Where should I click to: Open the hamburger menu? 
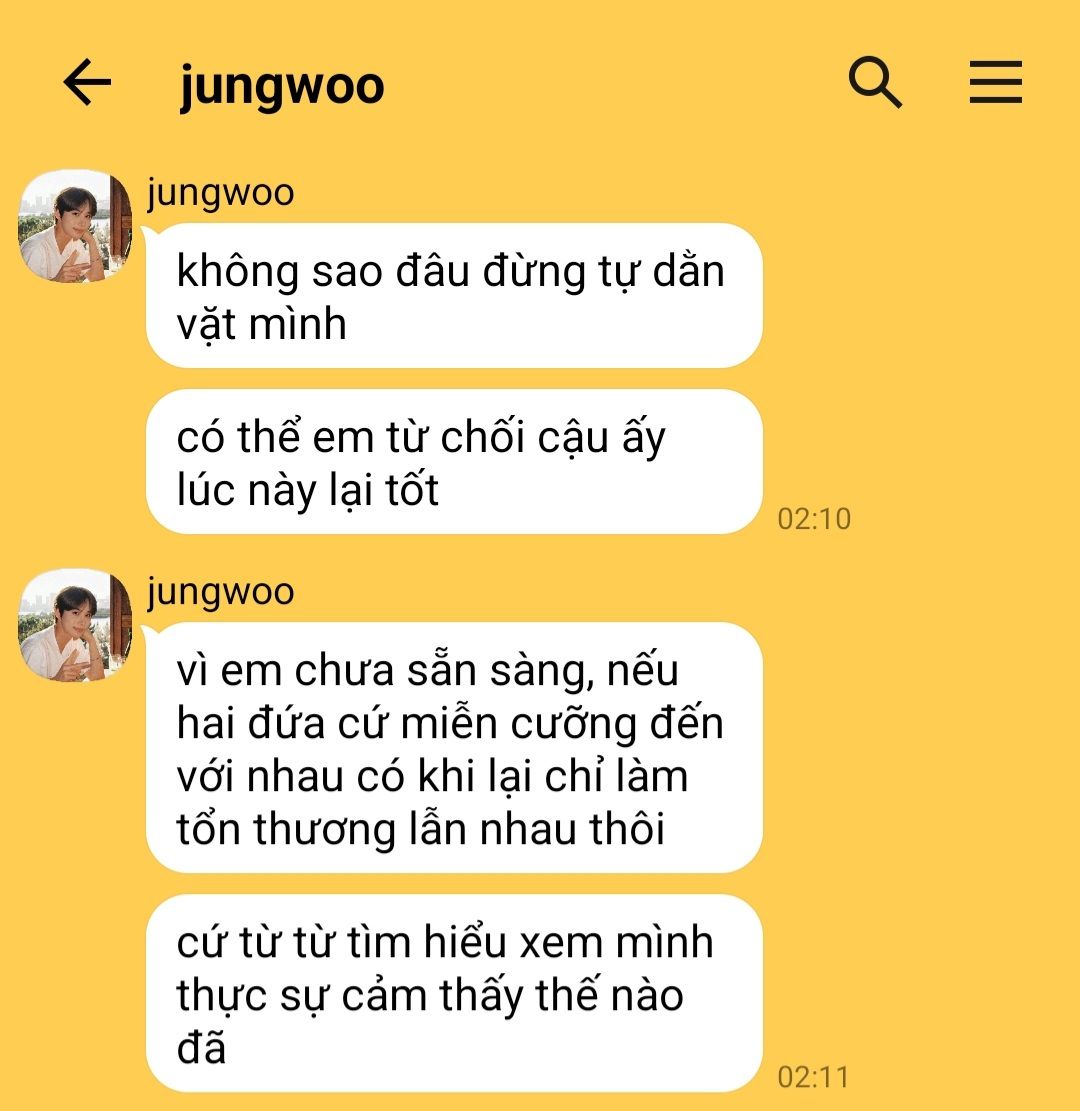pos(995,82)
